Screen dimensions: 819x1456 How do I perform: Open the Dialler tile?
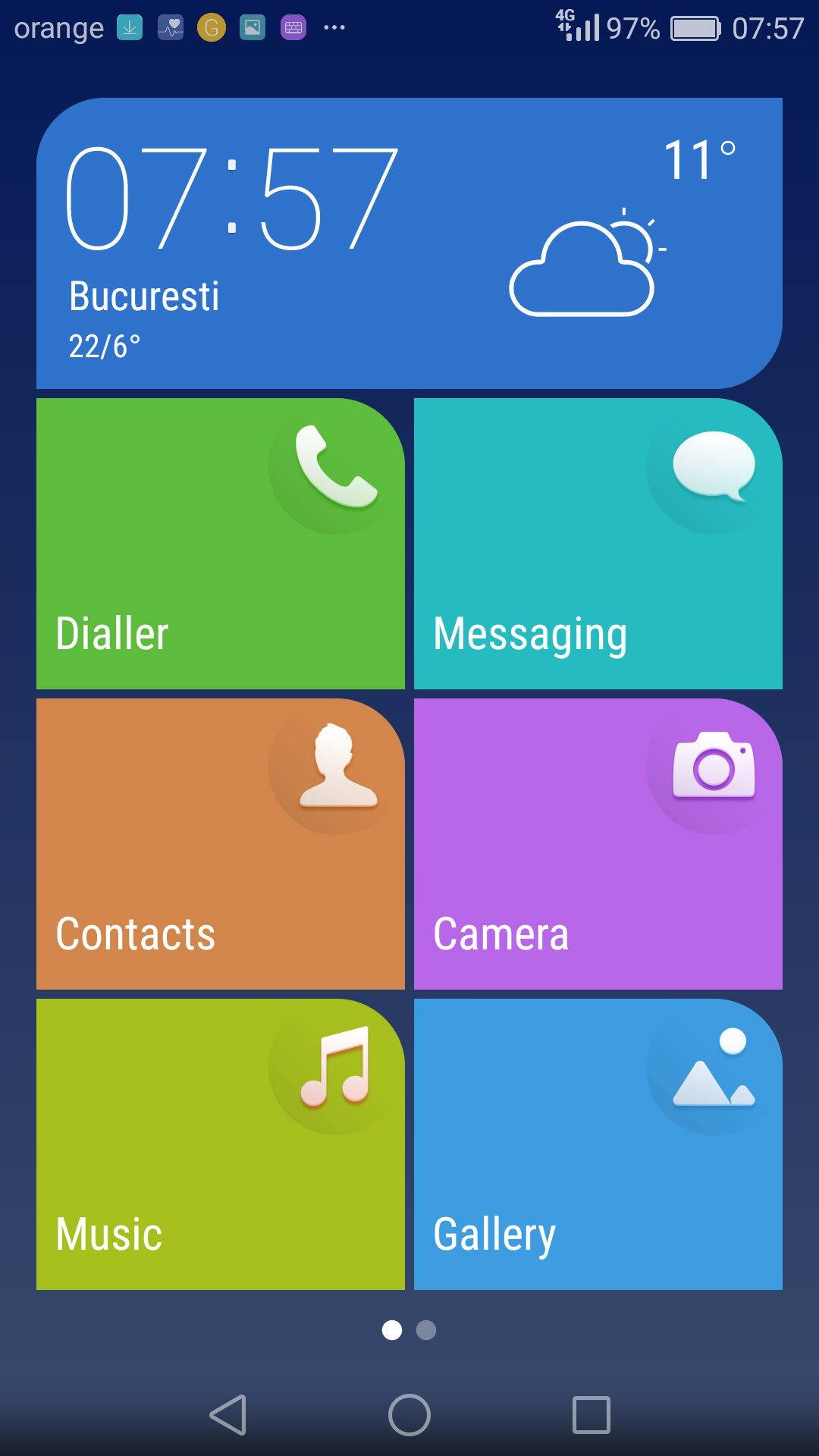221,544
